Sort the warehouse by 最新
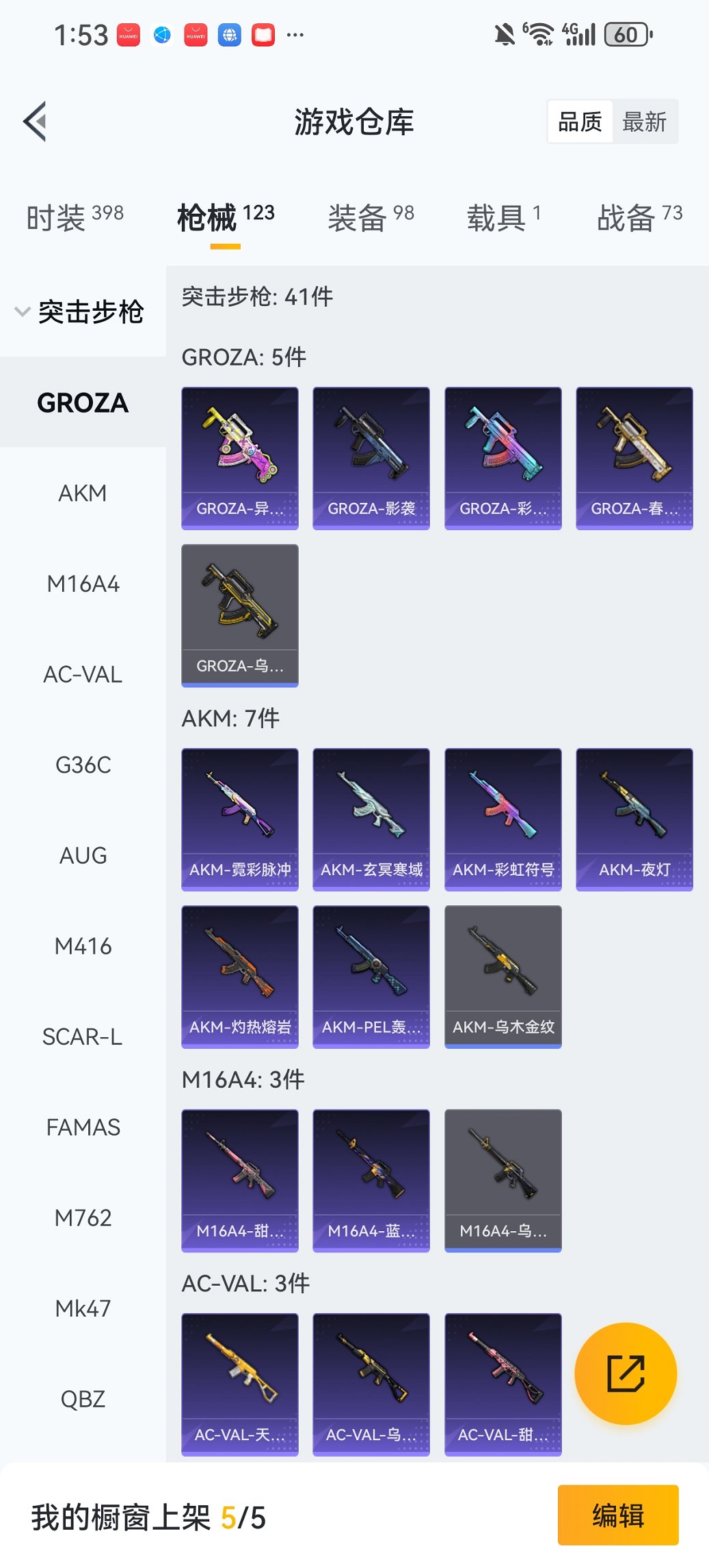Viewport: 709px width, 1568px height. [644, 122]
